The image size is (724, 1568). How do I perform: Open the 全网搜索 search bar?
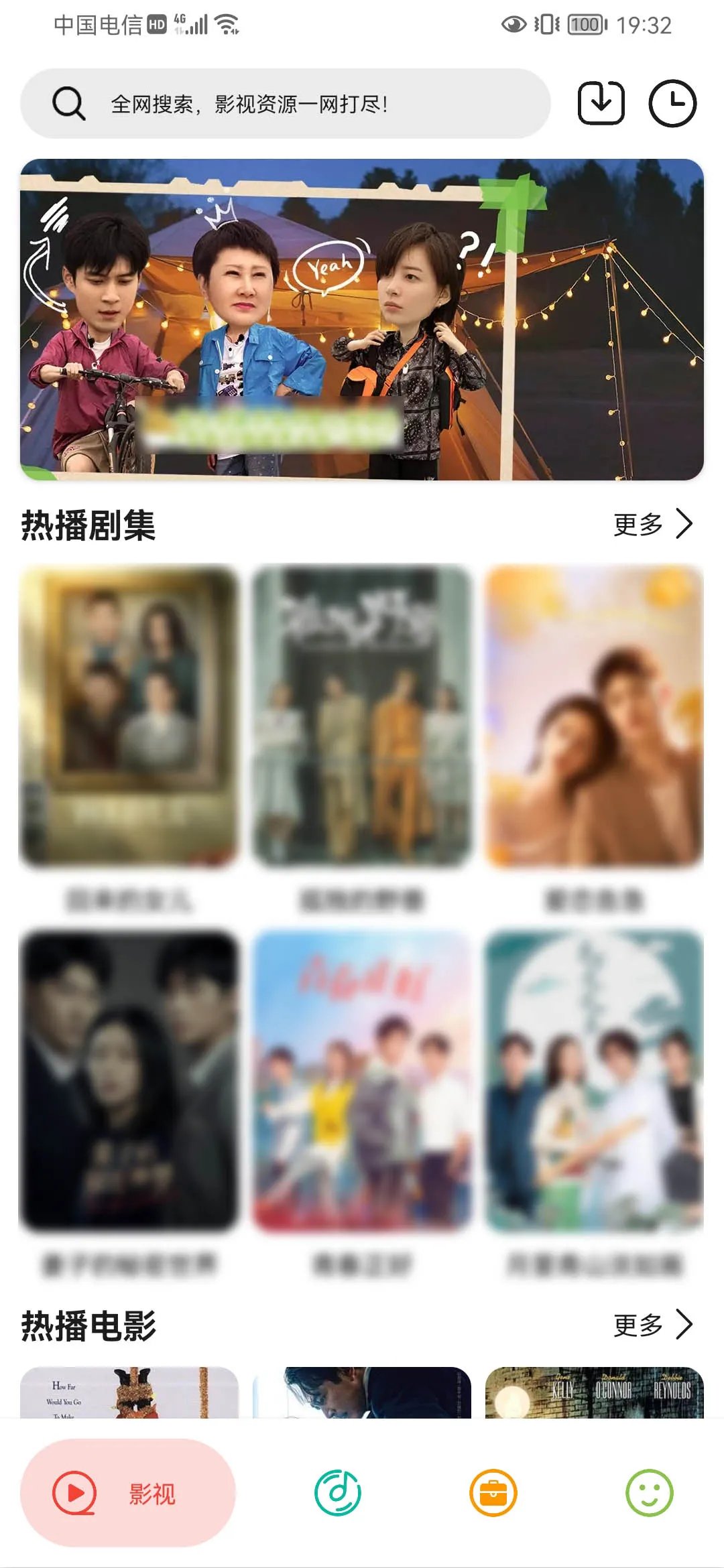285,104
